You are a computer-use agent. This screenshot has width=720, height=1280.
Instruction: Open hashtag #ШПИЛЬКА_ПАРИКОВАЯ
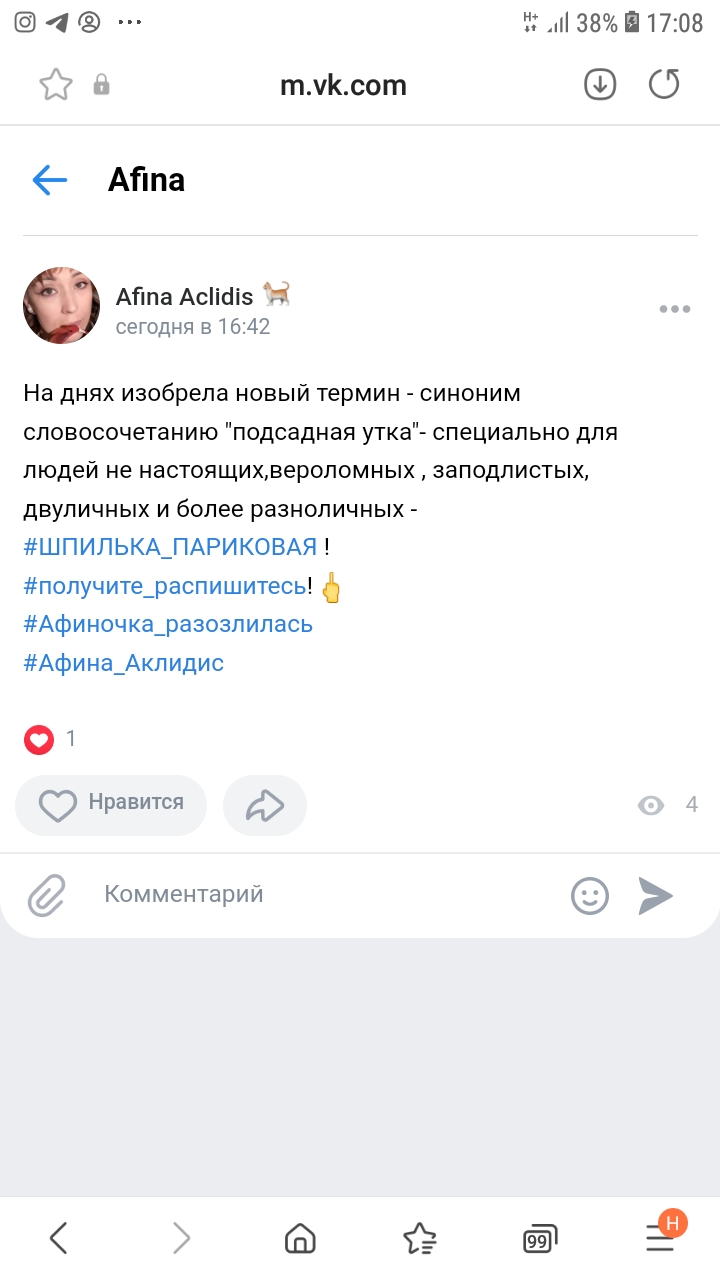coord(170,548)
